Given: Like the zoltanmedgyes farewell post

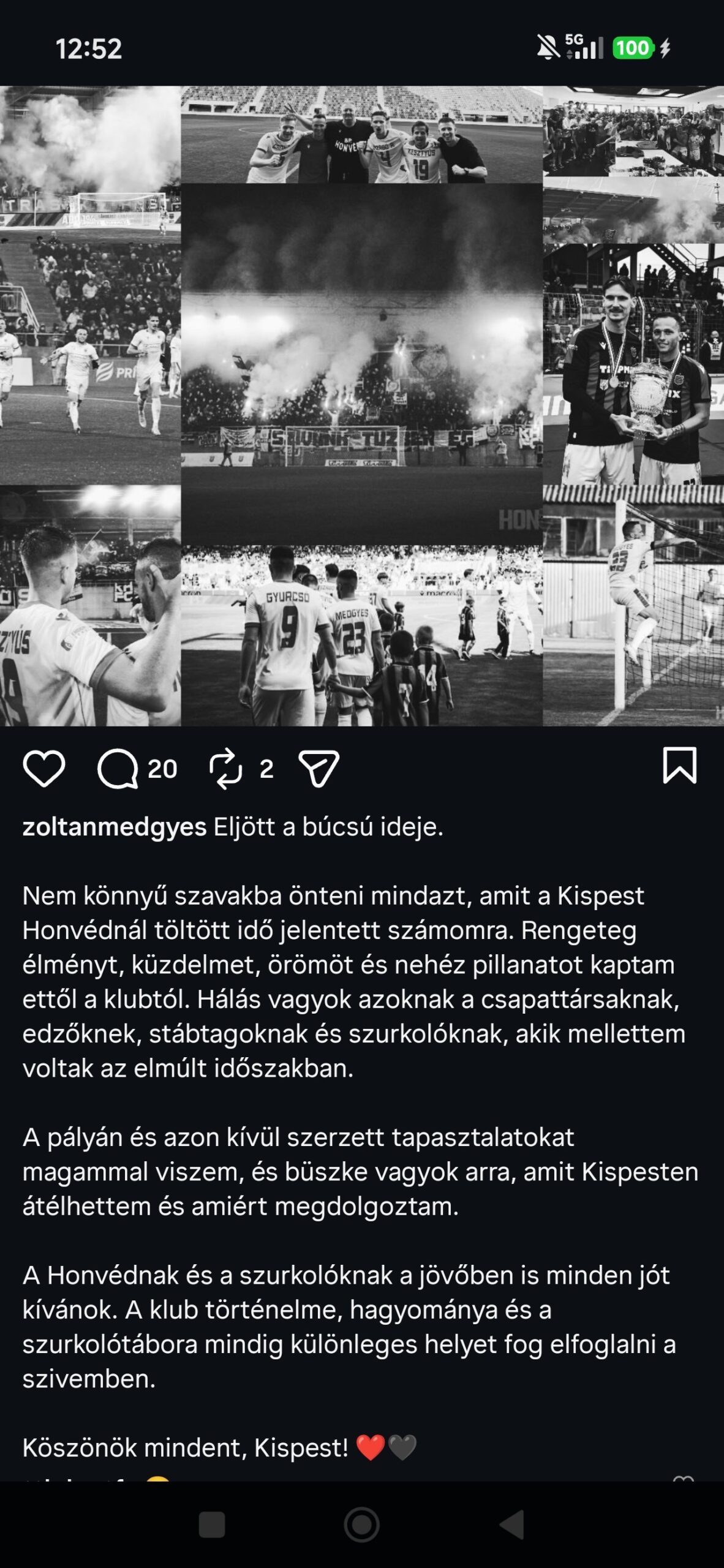Looking at the screenshot, I should [44, 768].
